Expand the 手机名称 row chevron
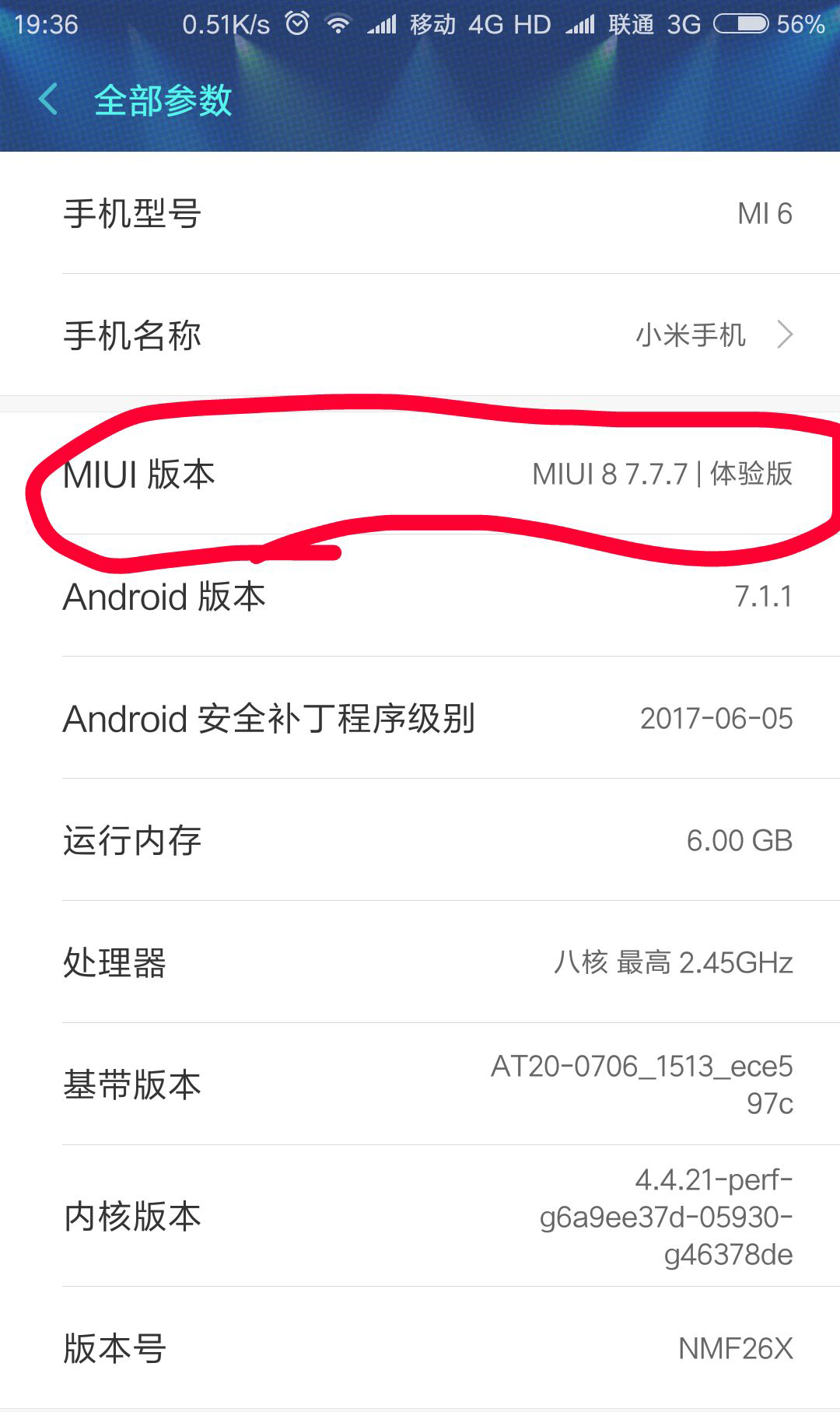Image resolution: width=840 pixels, height=1412 pixels. click(x=786, y=335)
